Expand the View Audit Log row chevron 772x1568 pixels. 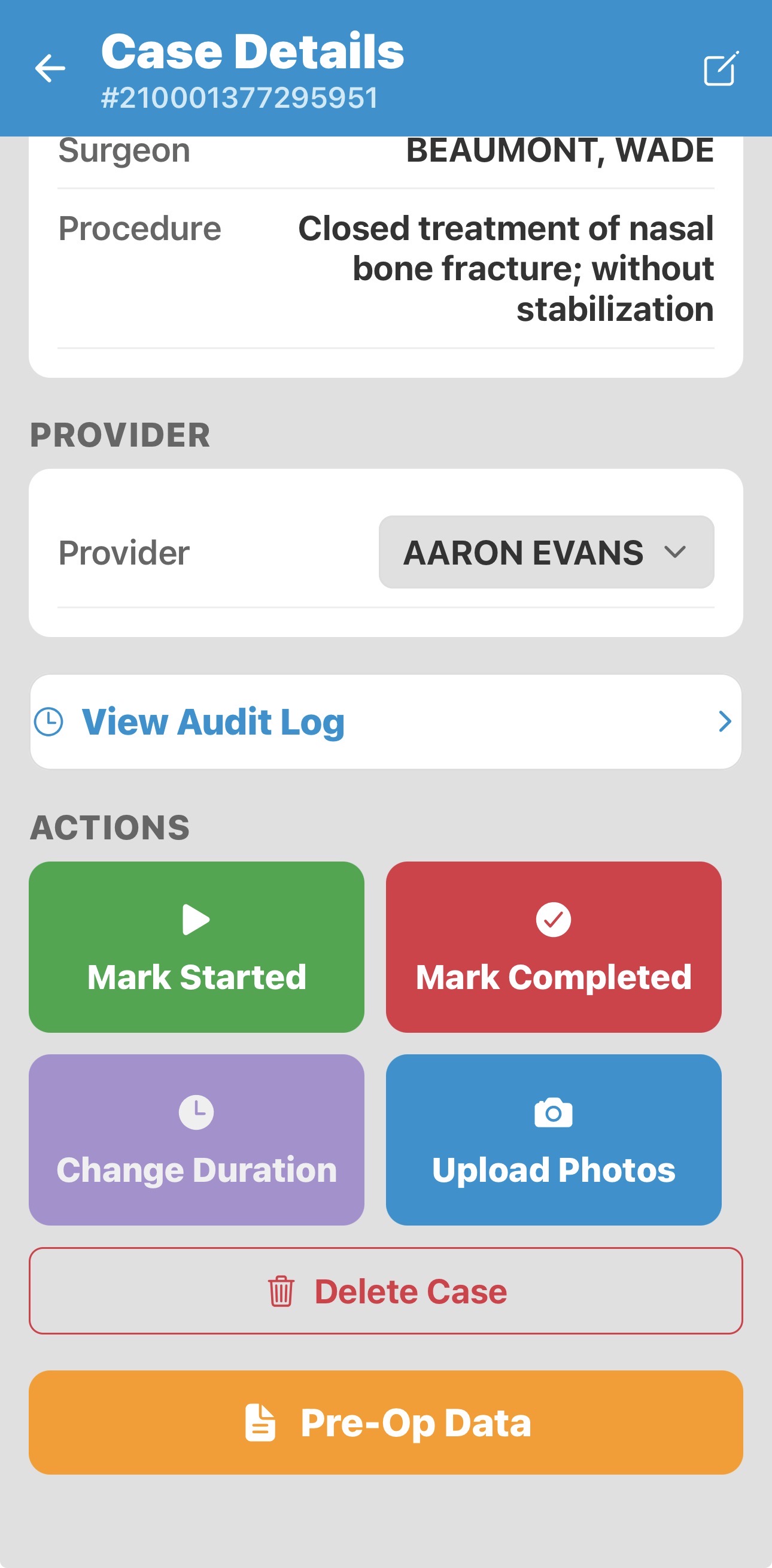tap(725, 721)
